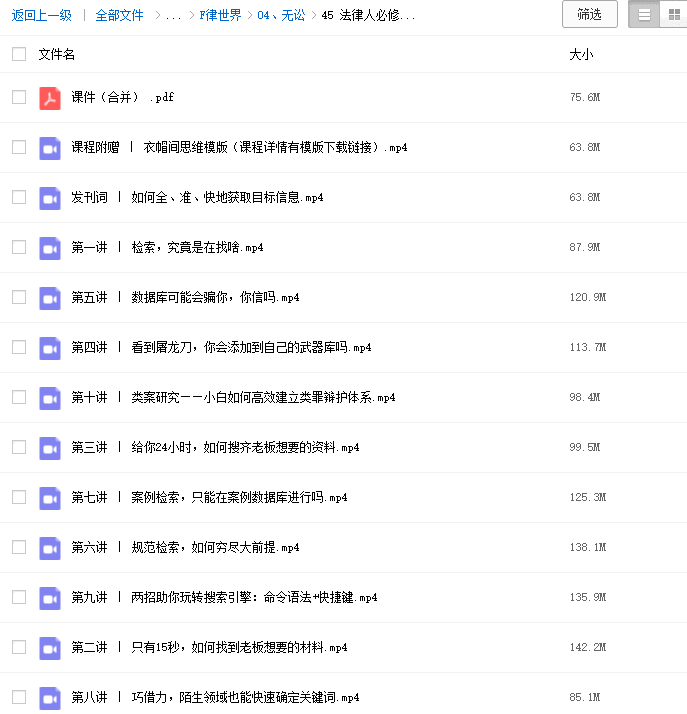Open 第六讲 规范检索 video
The image size is (687, 714).
tap(185, 547)
